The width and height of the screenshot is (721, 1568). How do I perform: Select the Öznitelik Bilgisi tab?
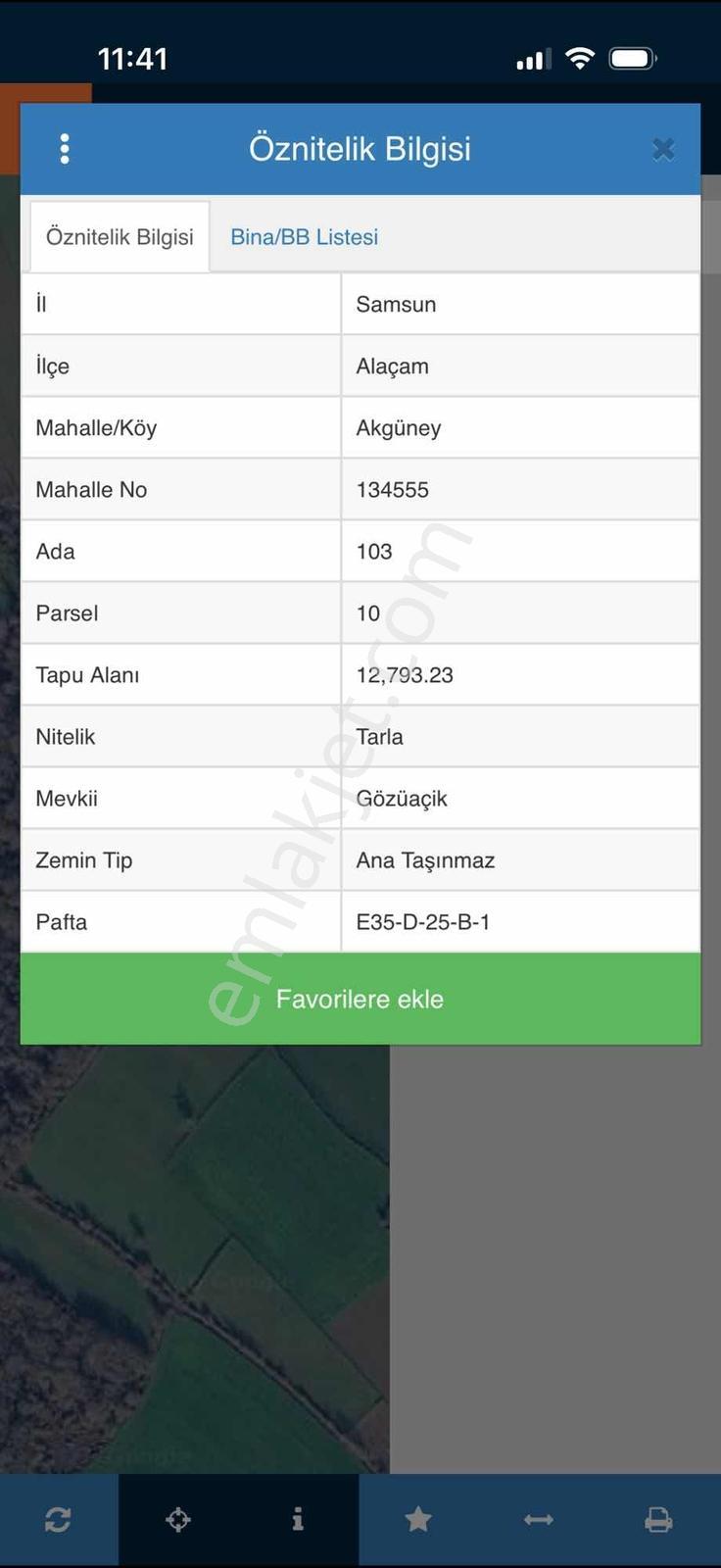tap(120, 237)
